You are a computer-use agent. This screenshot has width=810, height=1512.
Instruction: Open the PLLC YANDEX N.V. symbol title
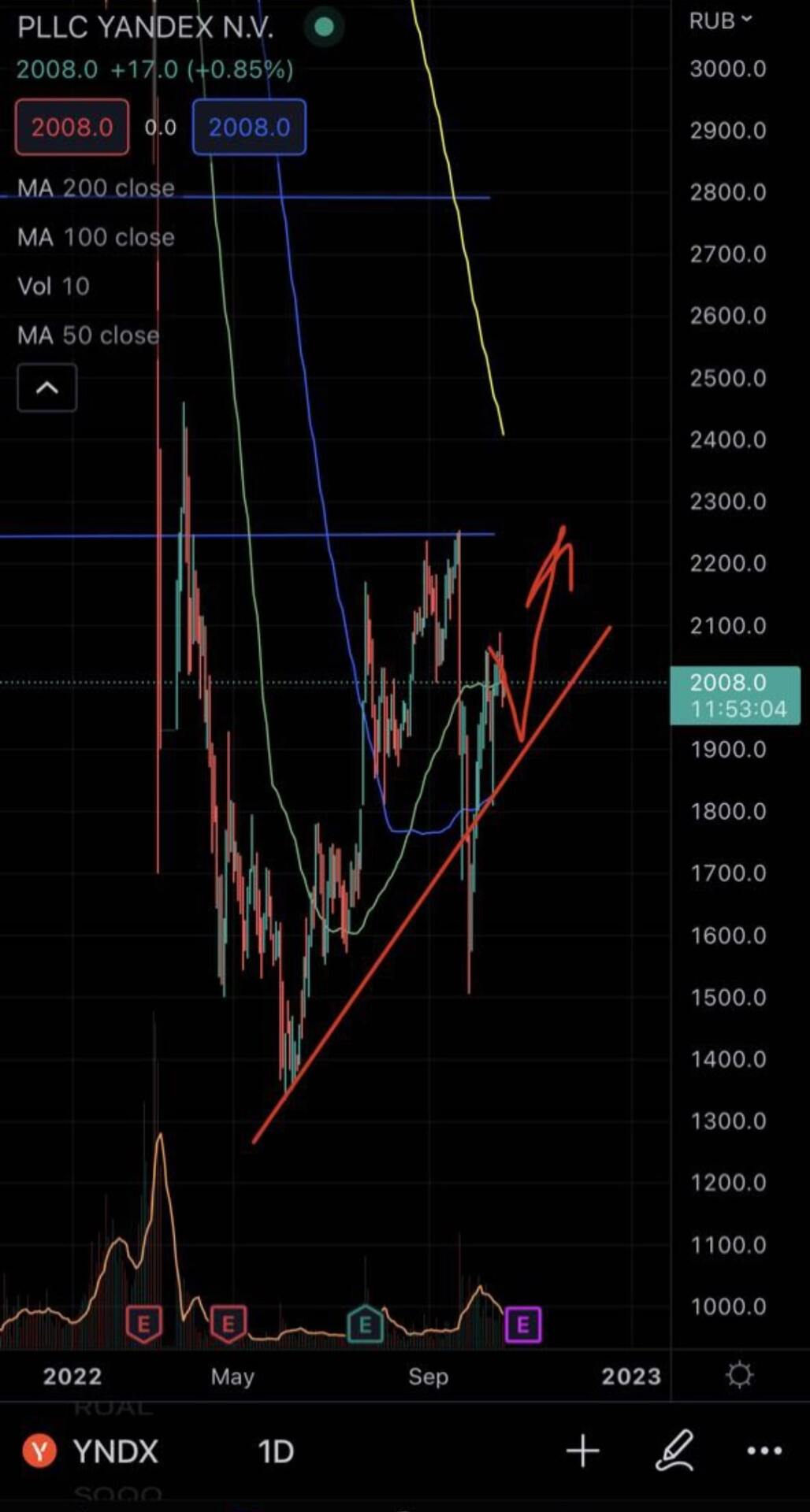tap(146, 28)
